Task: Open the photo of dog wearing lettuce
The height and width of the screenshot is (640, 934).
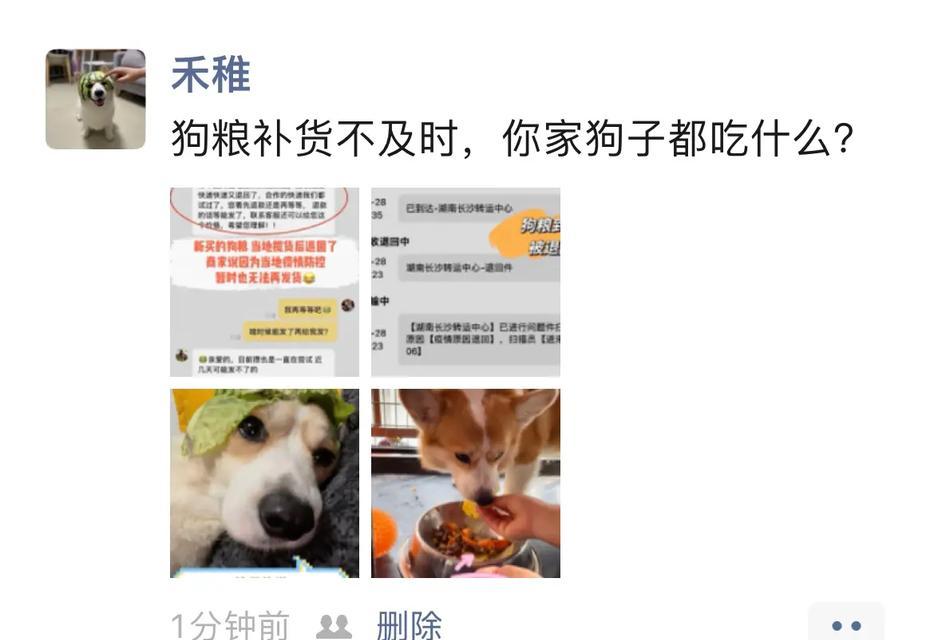Action: click(264, 483)
